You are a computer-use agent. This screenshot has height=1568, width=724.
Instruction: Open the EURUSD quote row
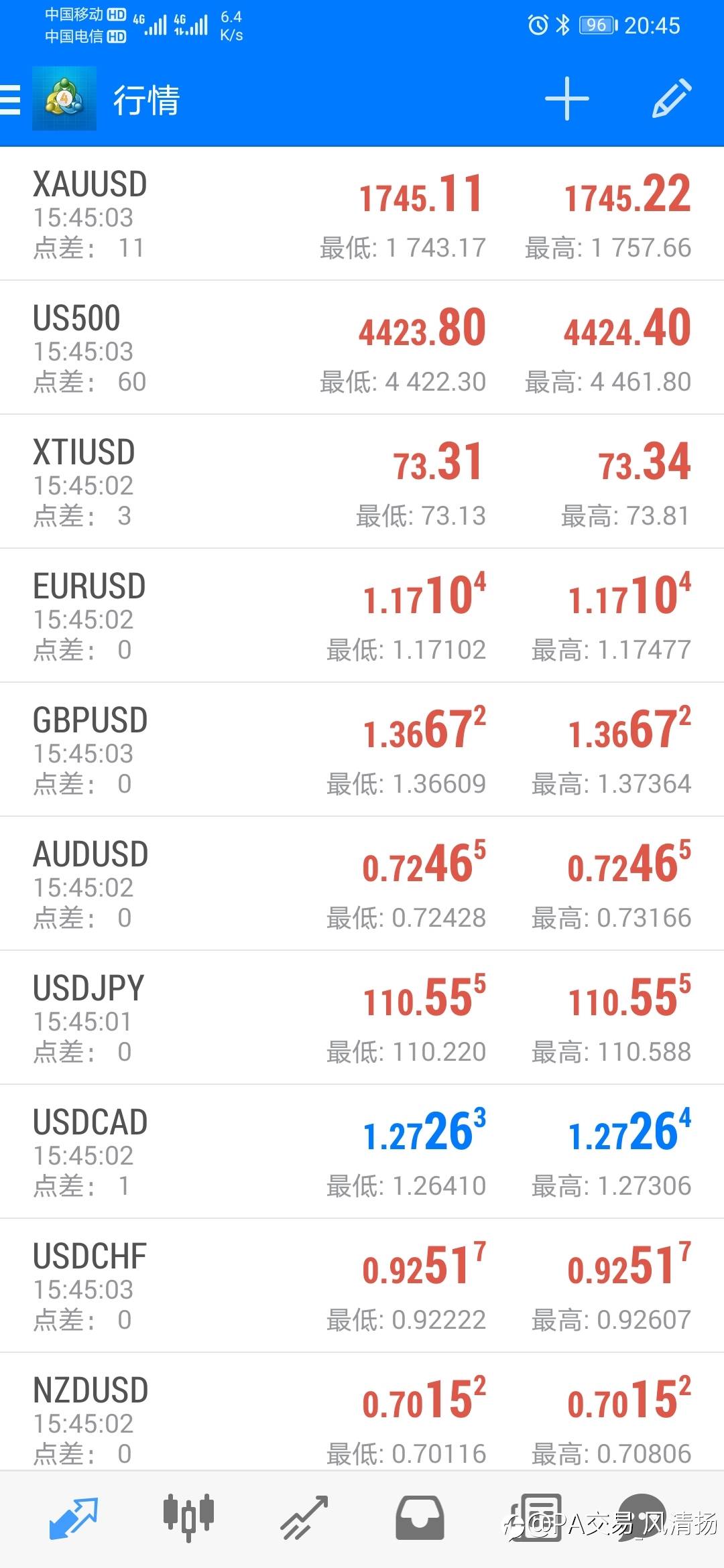point(362,616)
